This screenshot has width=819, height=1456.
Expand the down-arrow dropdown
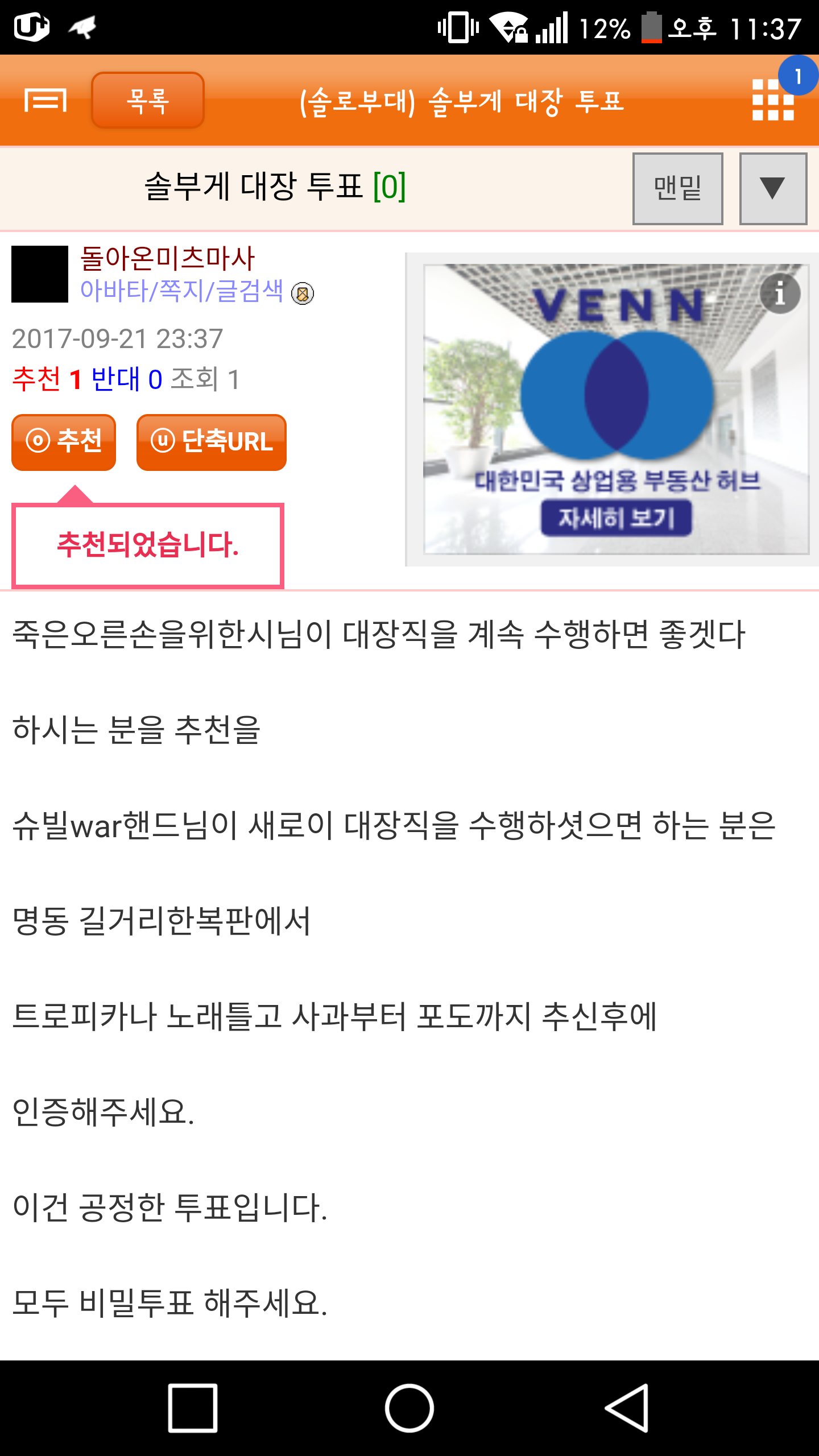point(773,188)
